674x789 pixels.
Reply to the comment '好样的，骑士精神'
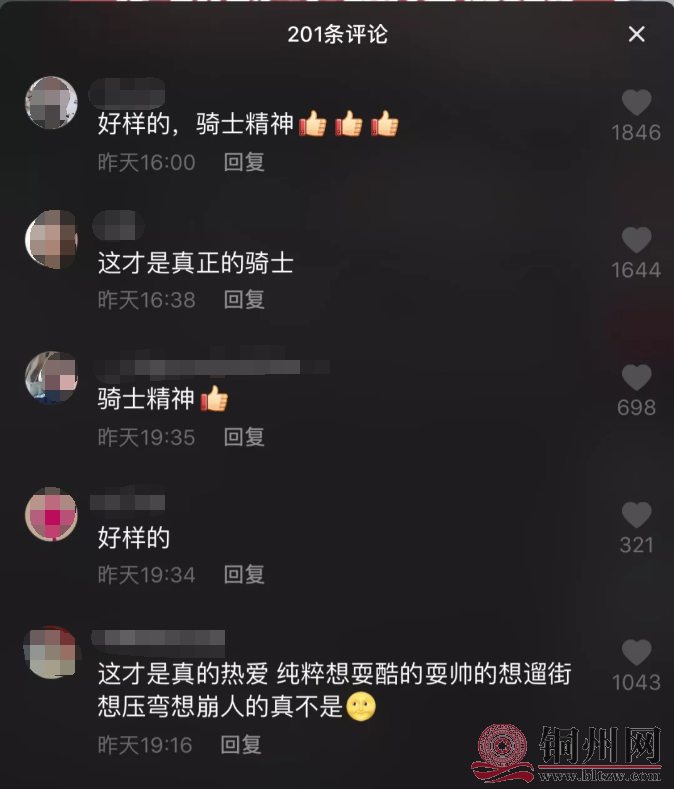pyautogui.click(x=244, y=162)
